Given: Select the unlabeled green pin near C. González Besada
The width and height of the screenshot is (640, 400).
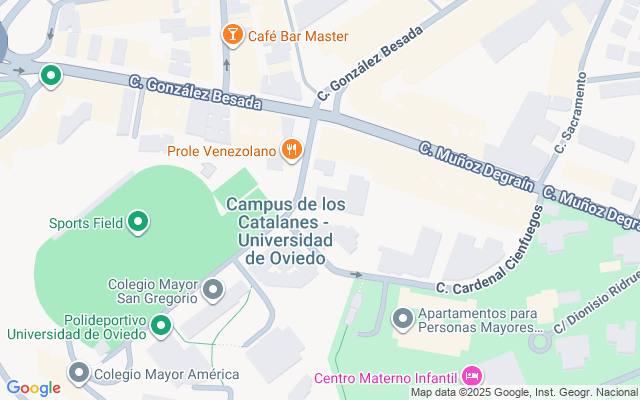Looking at the screenshot, I should click(x=51, y=76).
